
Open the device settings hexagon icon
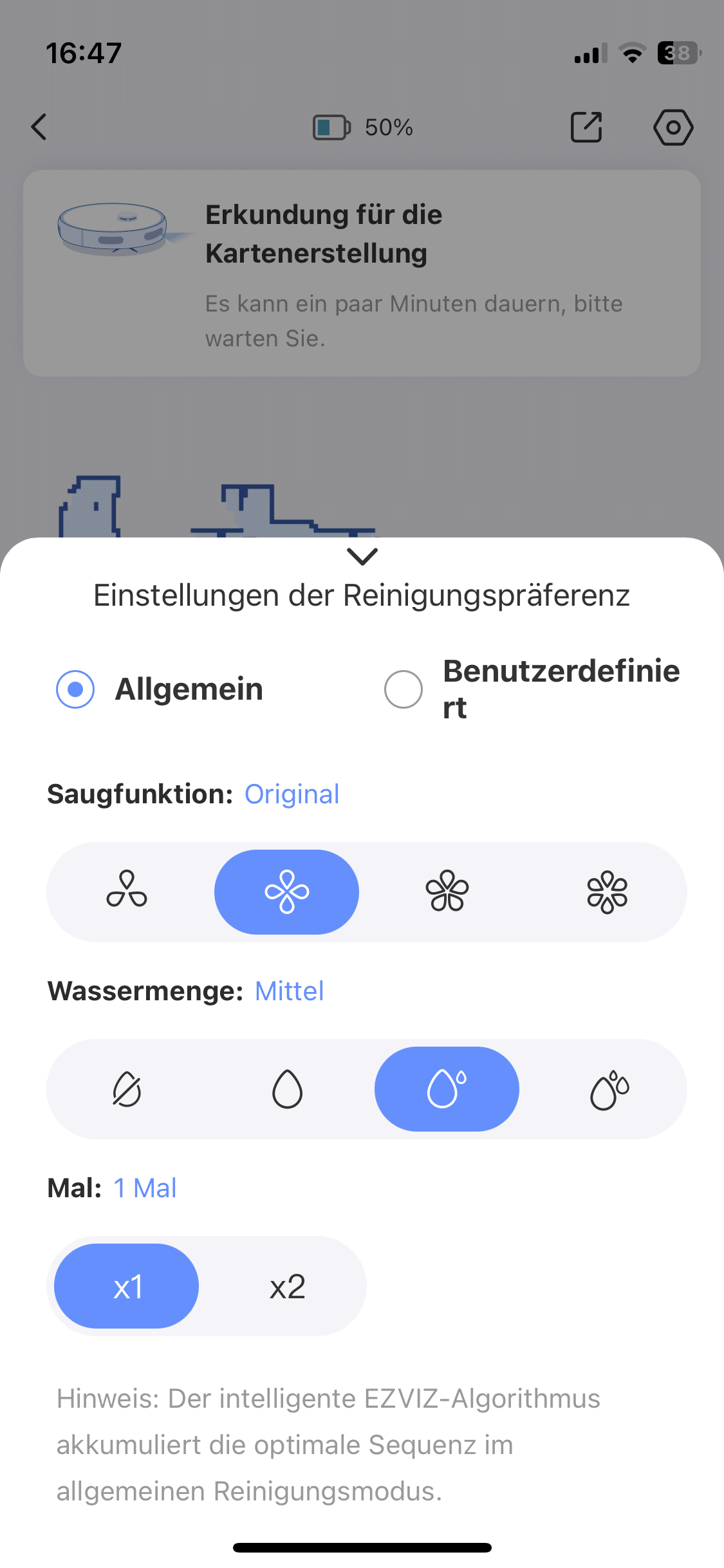click(673, 127)
